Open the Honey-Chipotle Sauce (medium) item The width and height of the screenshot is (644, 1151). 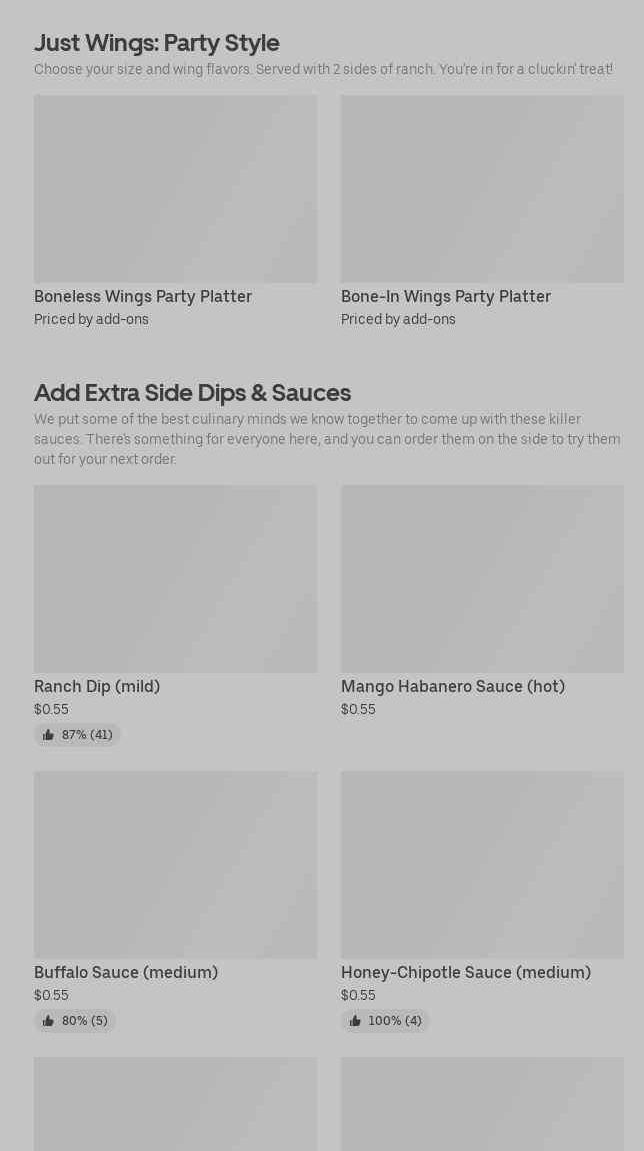tap(482, 902)
